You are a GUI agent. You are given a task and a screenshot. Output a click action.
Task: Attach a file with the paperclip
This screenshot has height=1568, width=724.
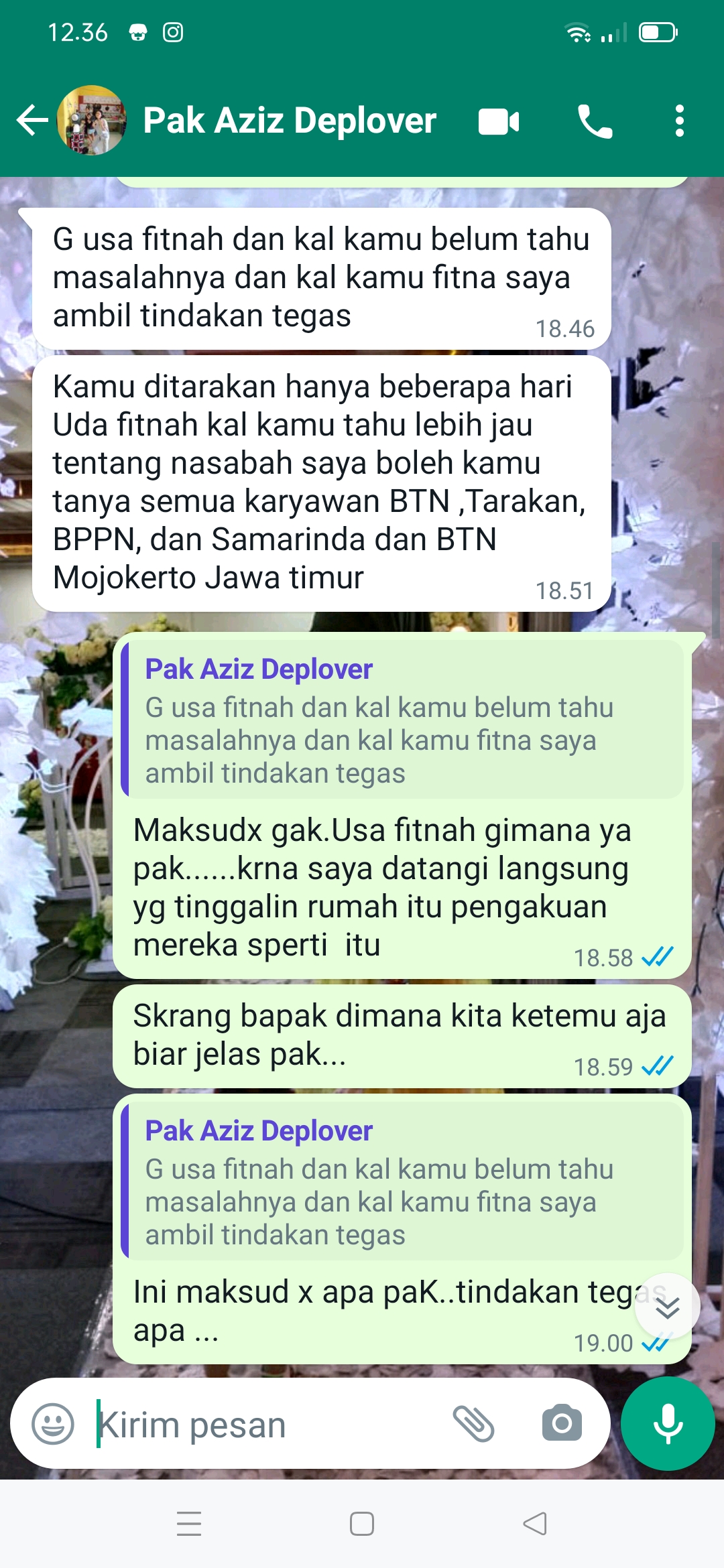click(x=473, y=1423)
